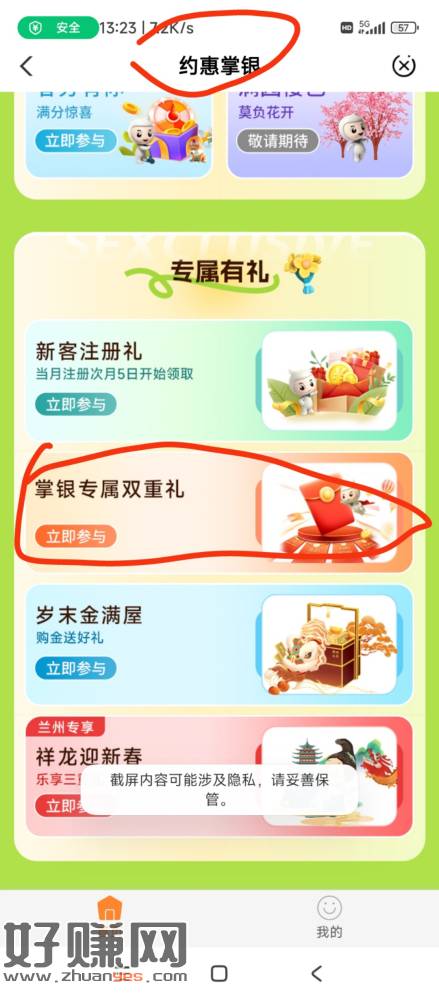Join the 岁末金满屋 gold promotion
The image size is (439, 1000).
pyautogui.click(x=76, y=668)
